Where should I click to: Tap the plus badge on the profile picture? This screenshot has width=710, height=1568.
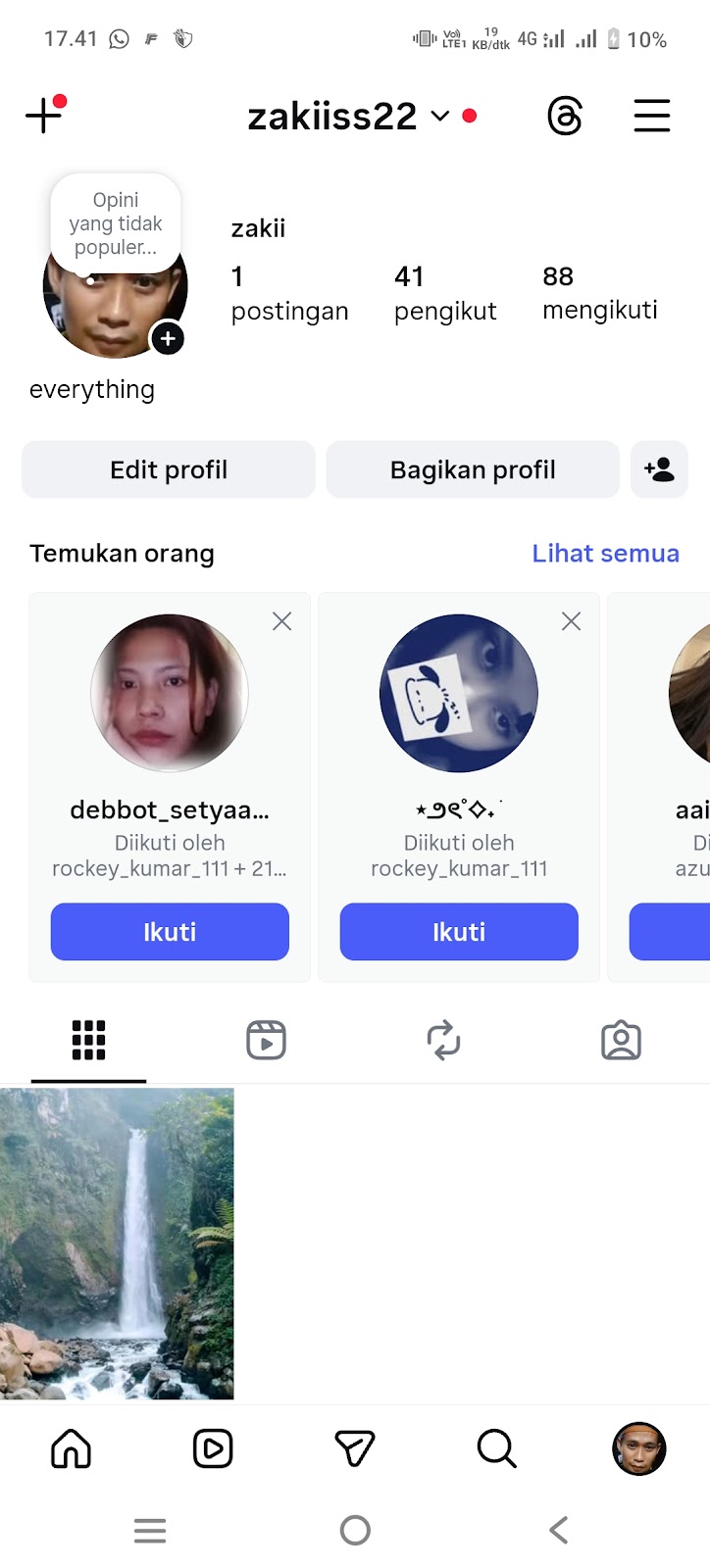[x=168, y=339]
